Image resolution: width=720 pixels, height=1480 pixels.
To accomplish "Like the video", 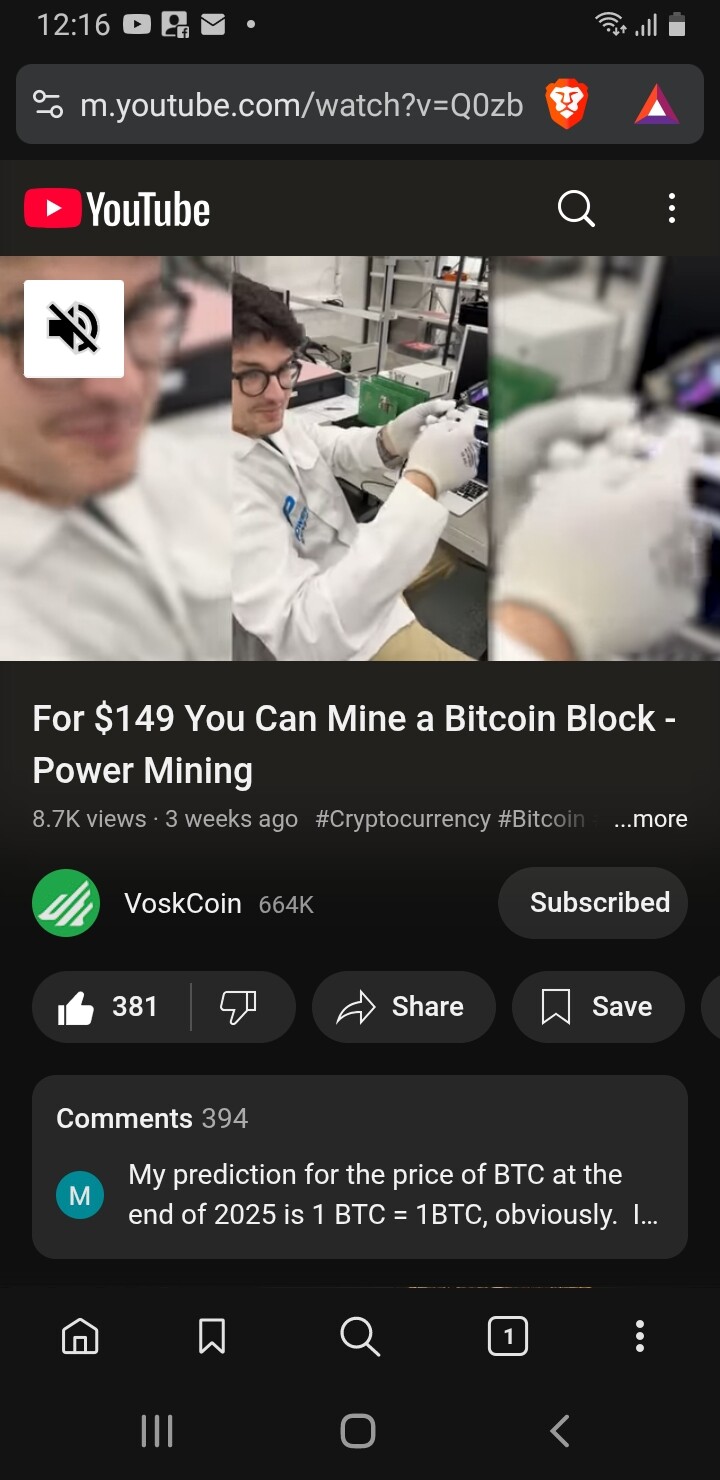I will point(110,1007).
